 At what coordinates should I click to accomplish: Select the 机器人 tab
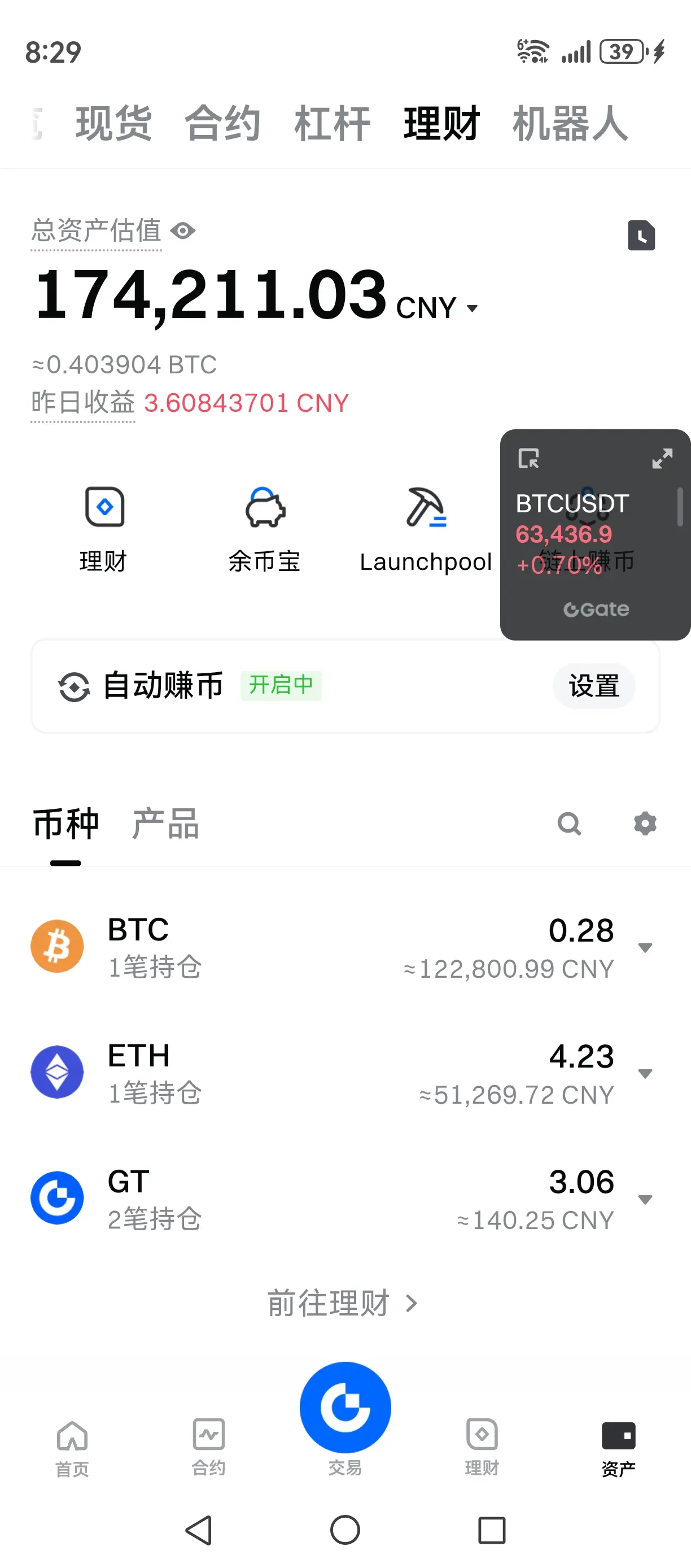(x=570, y=124)
